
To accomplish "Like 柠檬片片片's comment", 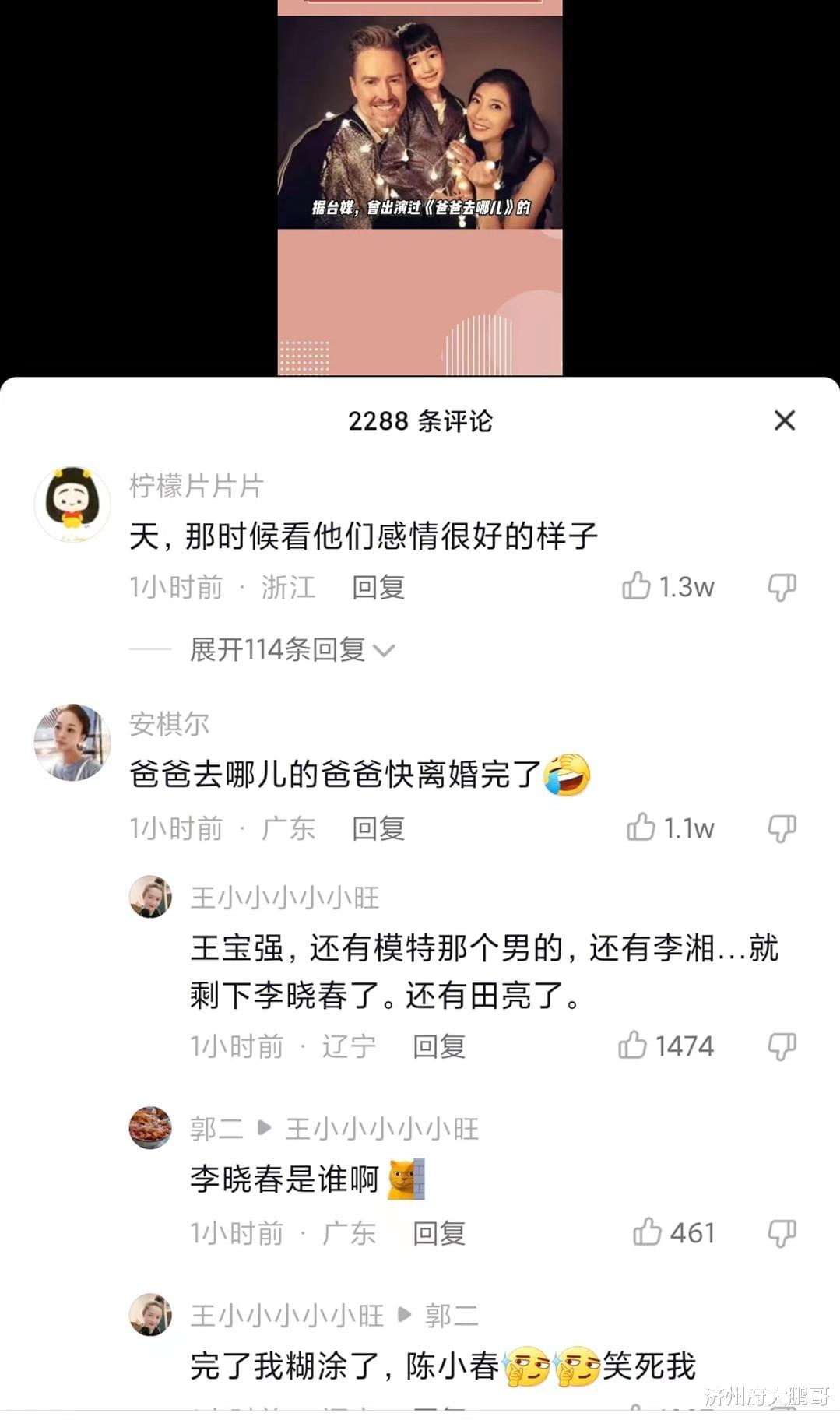I will [636, 586].
